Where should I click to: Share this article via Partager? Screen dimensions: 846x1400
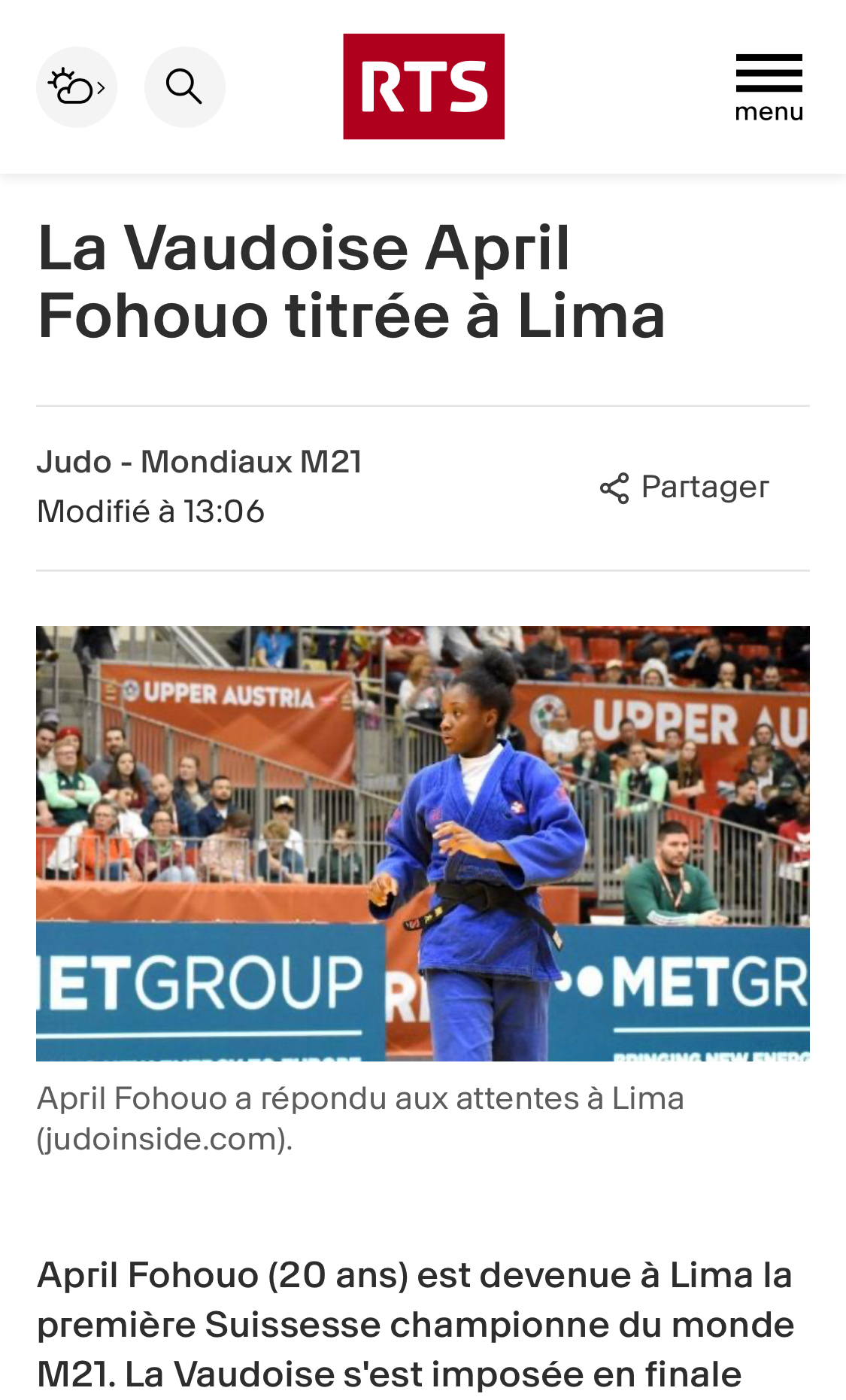click(684, 487)
